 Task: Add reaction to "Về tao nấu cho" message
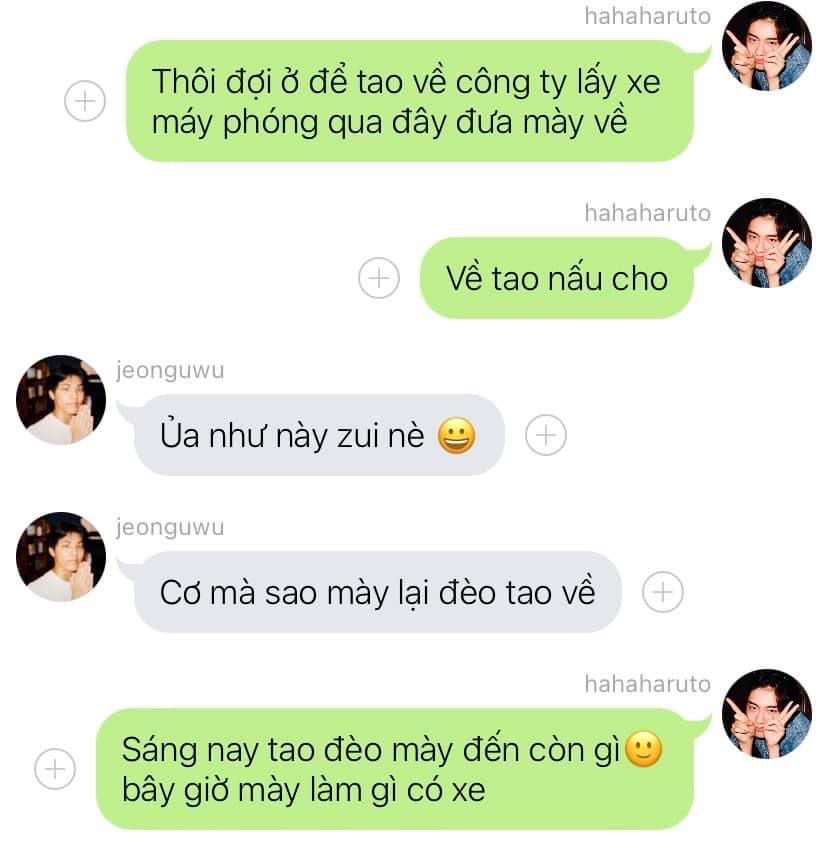point(379,278)
